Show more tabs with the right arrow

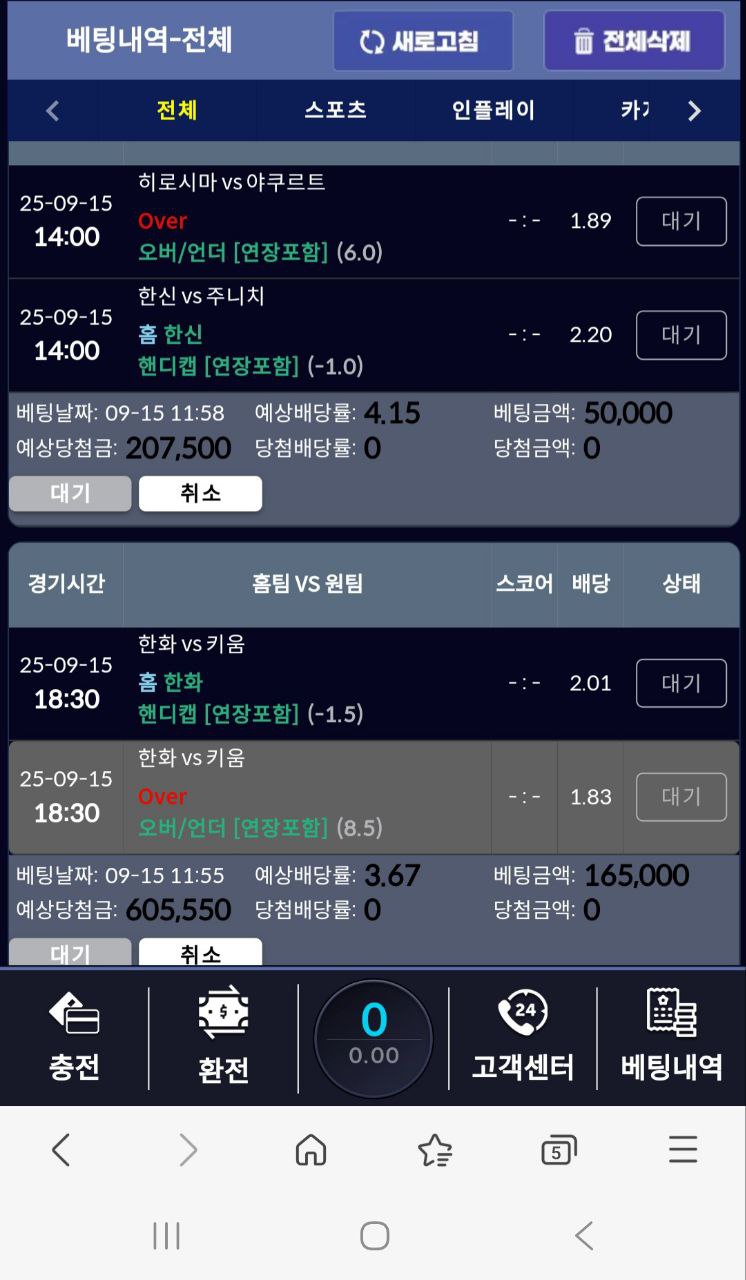pos(694,111)
